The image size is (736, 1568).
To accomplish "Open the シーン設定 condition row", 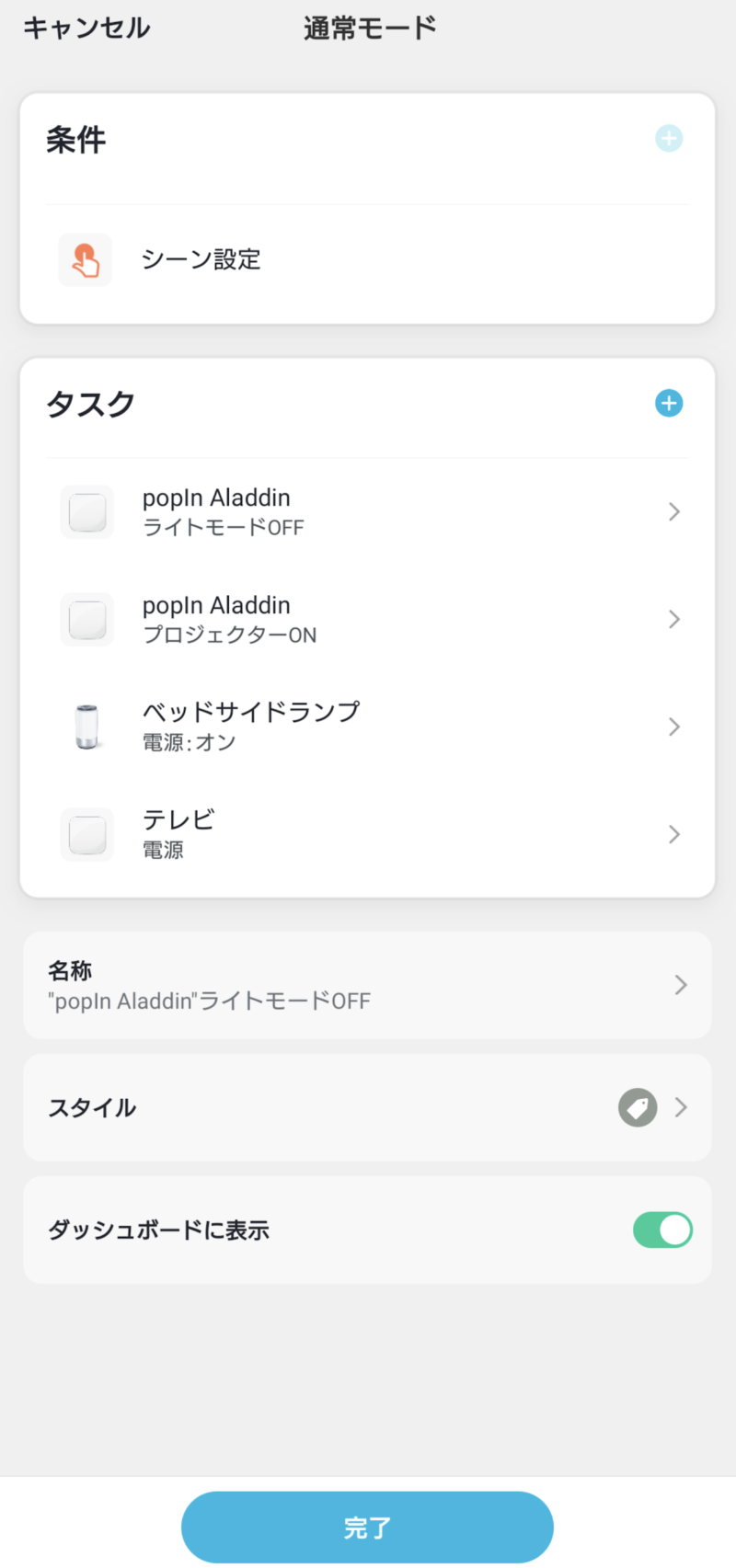I will point(367,260).
